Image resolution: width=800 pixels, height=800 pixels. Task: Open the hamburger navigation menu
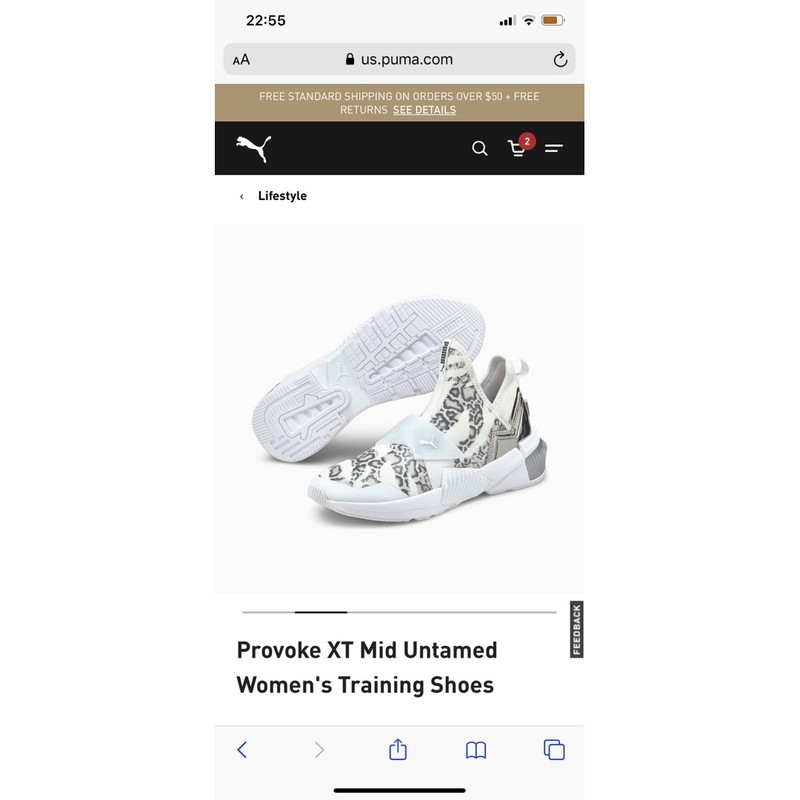pyautogui.click(x=554, y=149)
